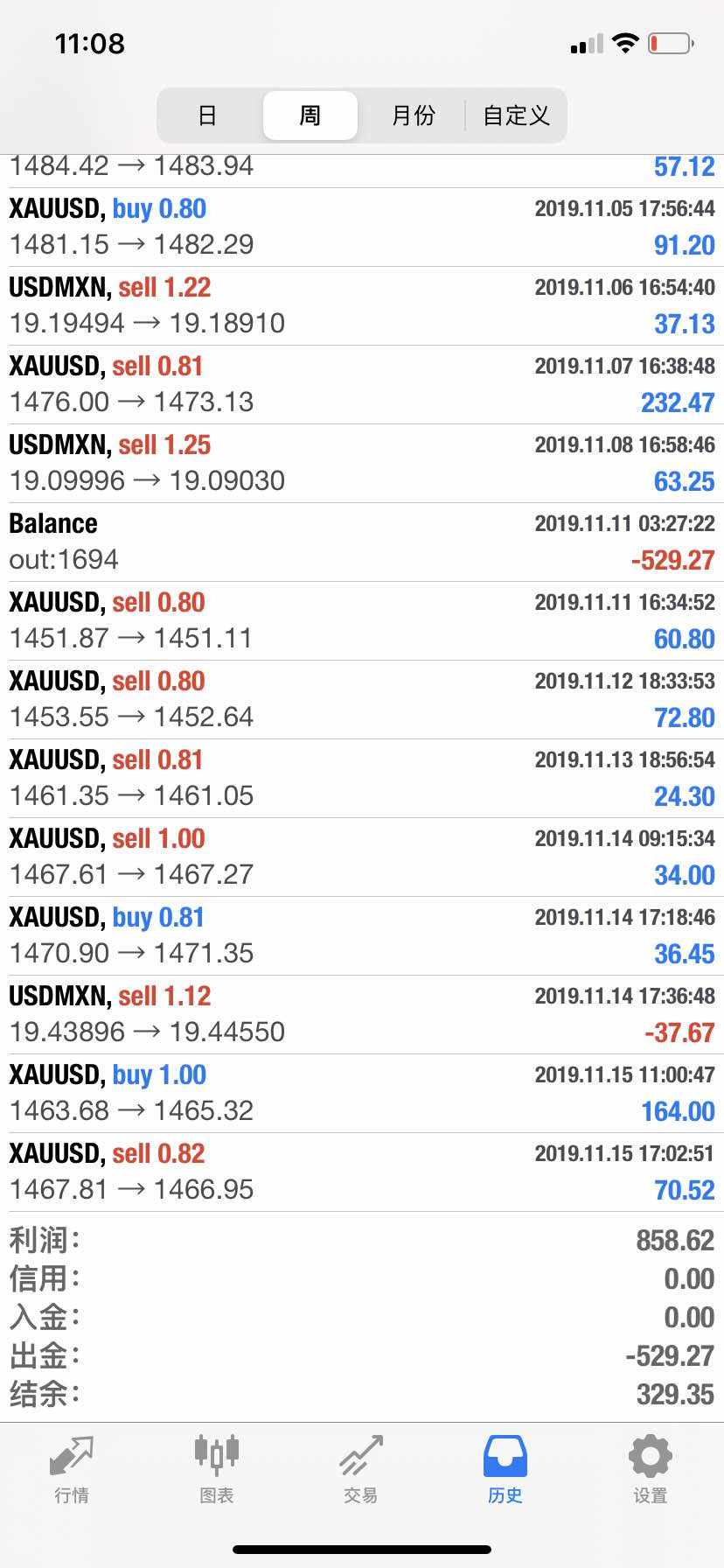Switch to the 月份 (month) segment

(x=413, y=115)
